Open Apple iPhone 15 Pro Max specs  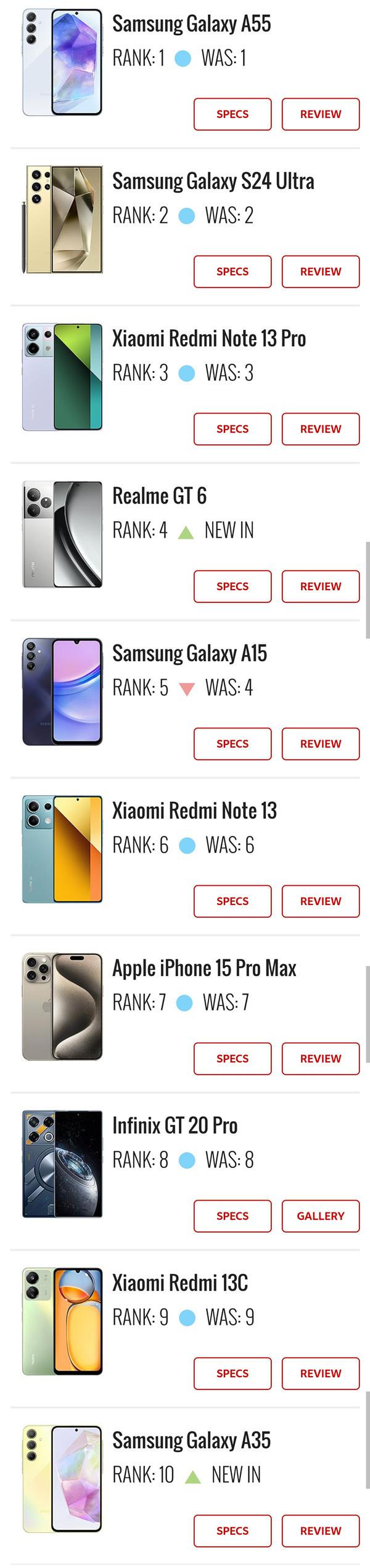[x=232, y=1059]
